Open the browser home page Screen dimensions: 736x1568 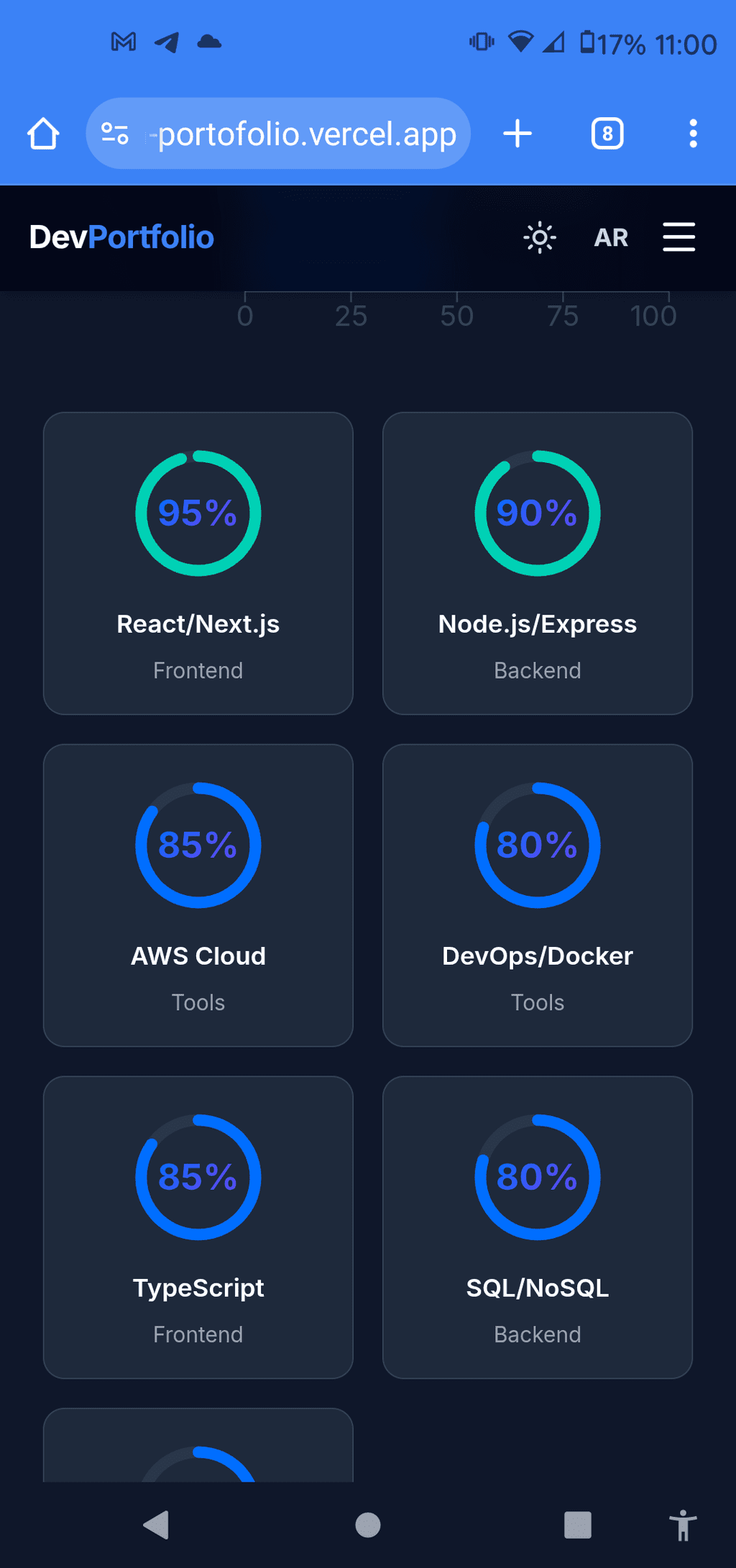(x=43, y=134)
